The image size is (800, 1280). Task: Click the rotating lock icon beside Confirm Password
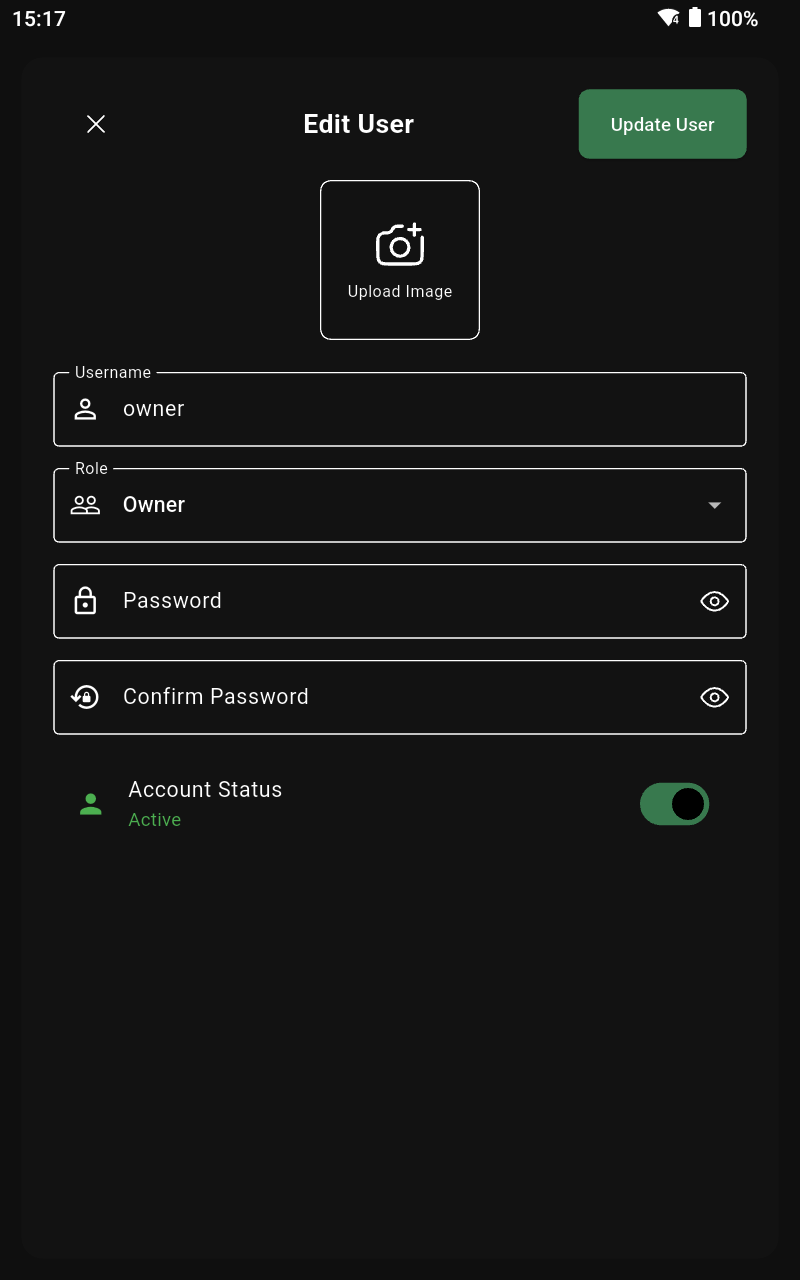85,697
